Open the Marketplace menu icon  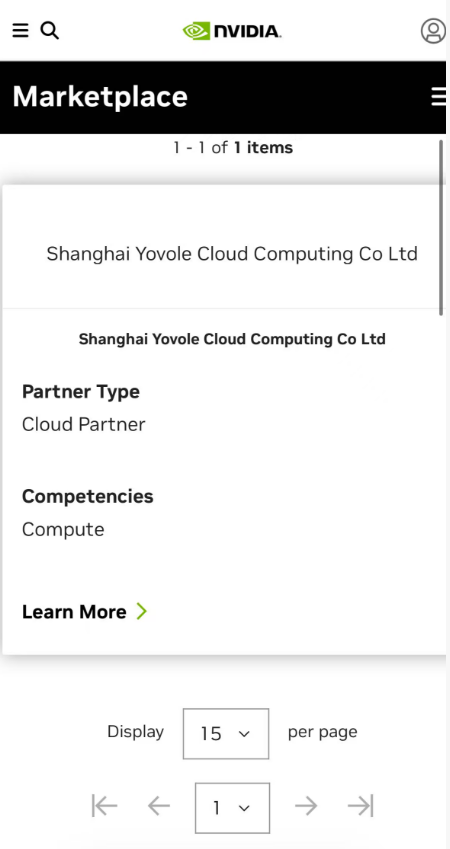(438, 97)
